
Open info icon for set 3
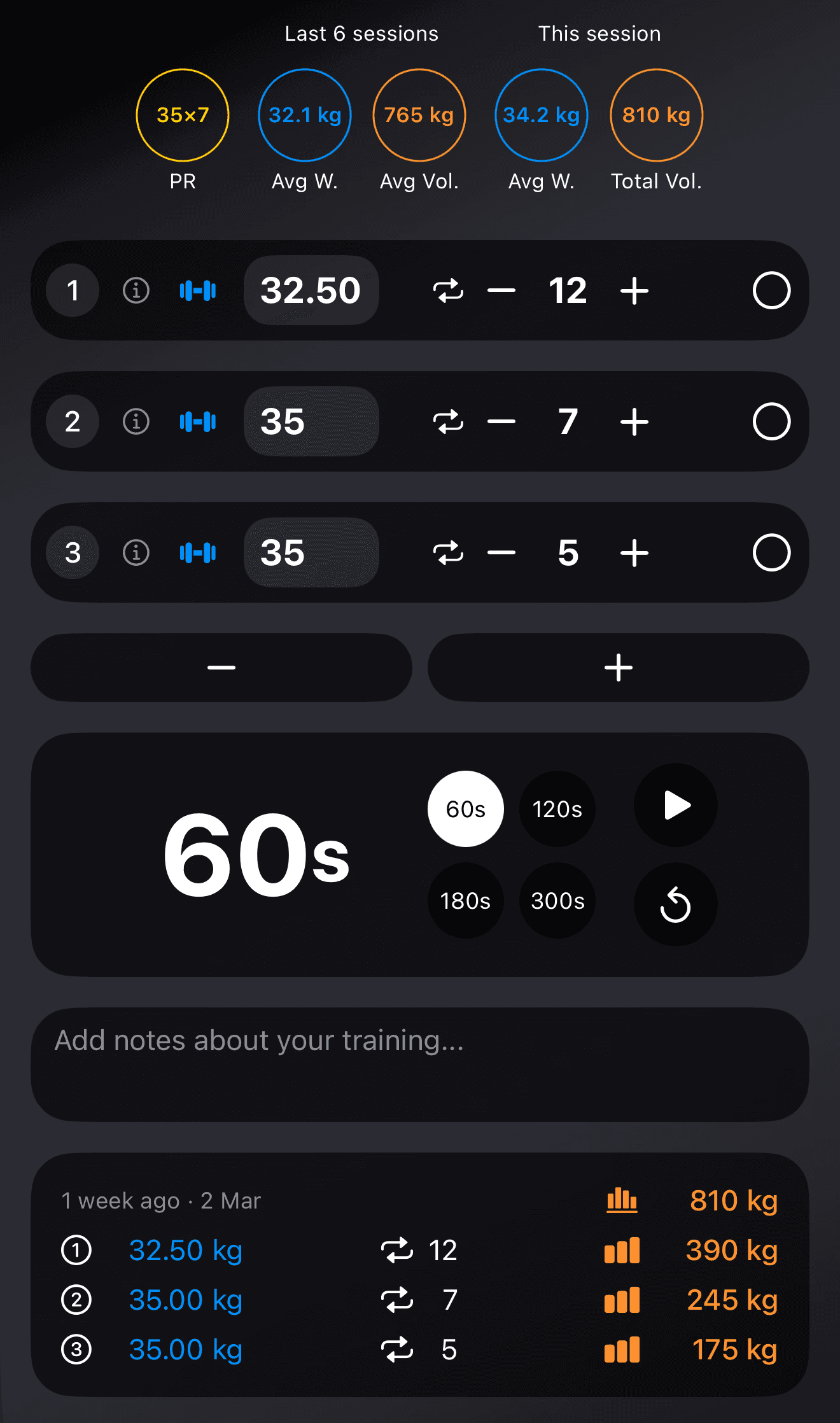click(136, 552)
